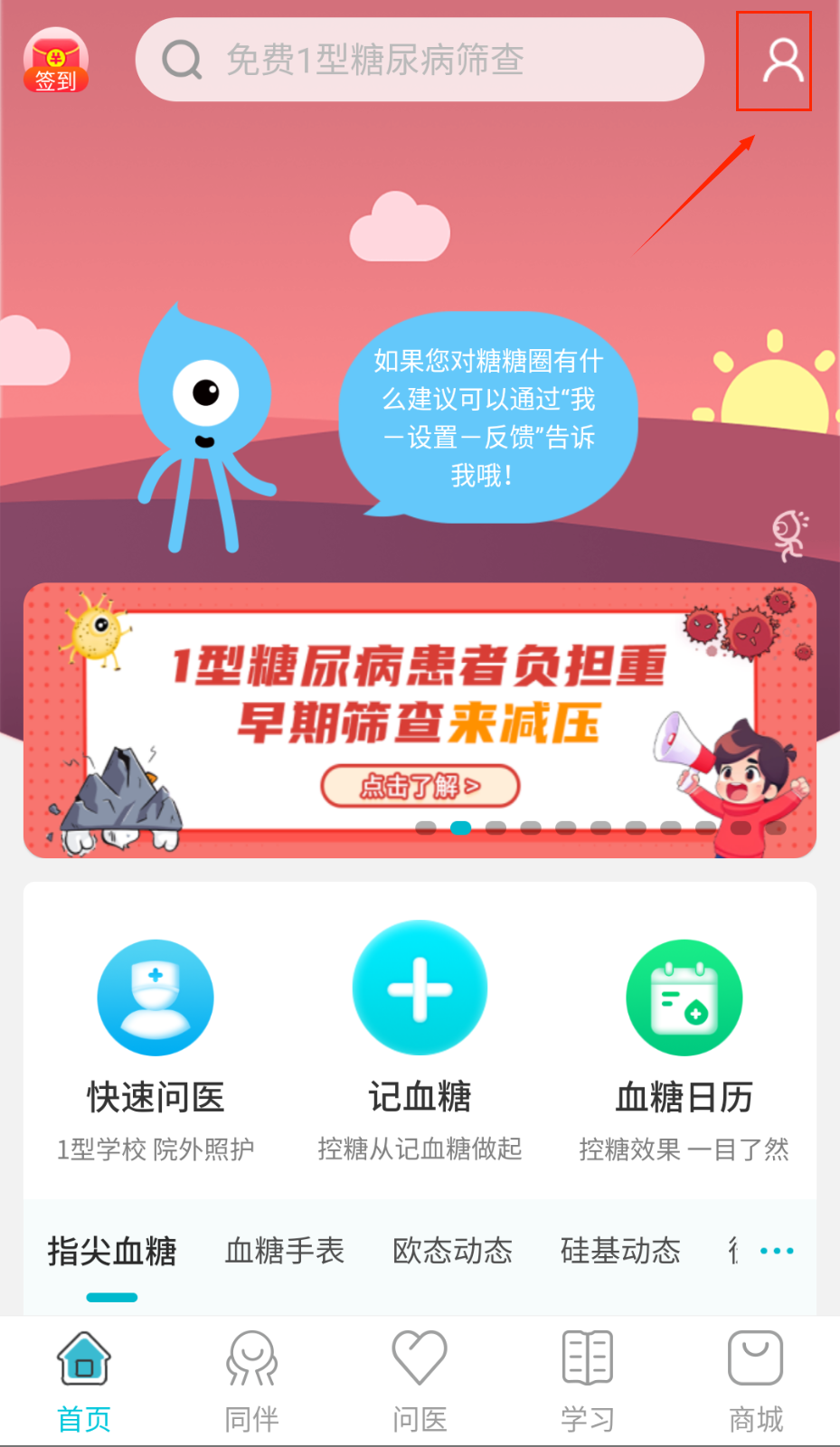
Task: Tap the blue mascot speech bubble
Action: pos(488,417)
